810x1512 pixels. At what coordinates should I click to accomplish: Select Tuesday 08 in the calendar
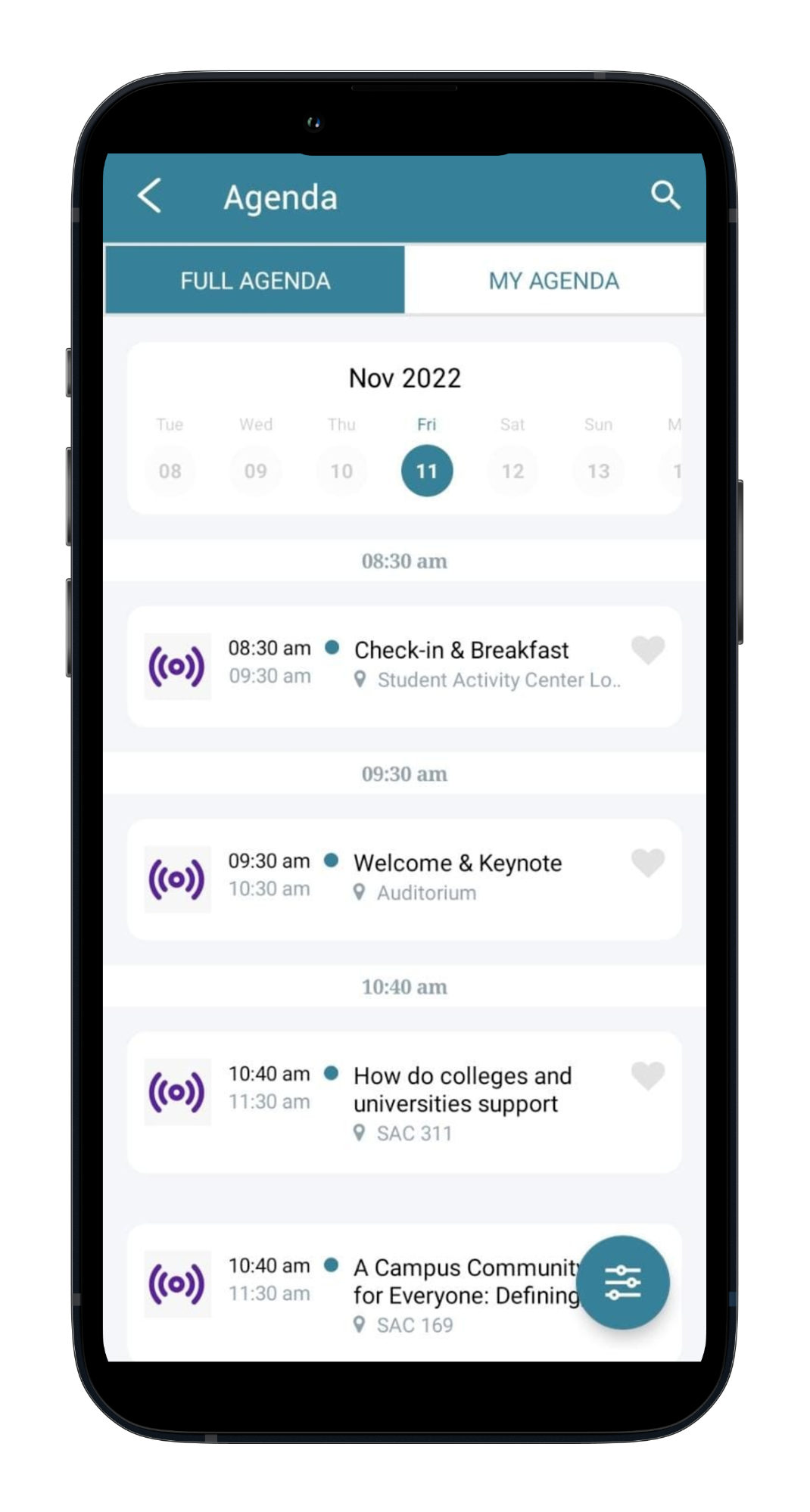170,471
